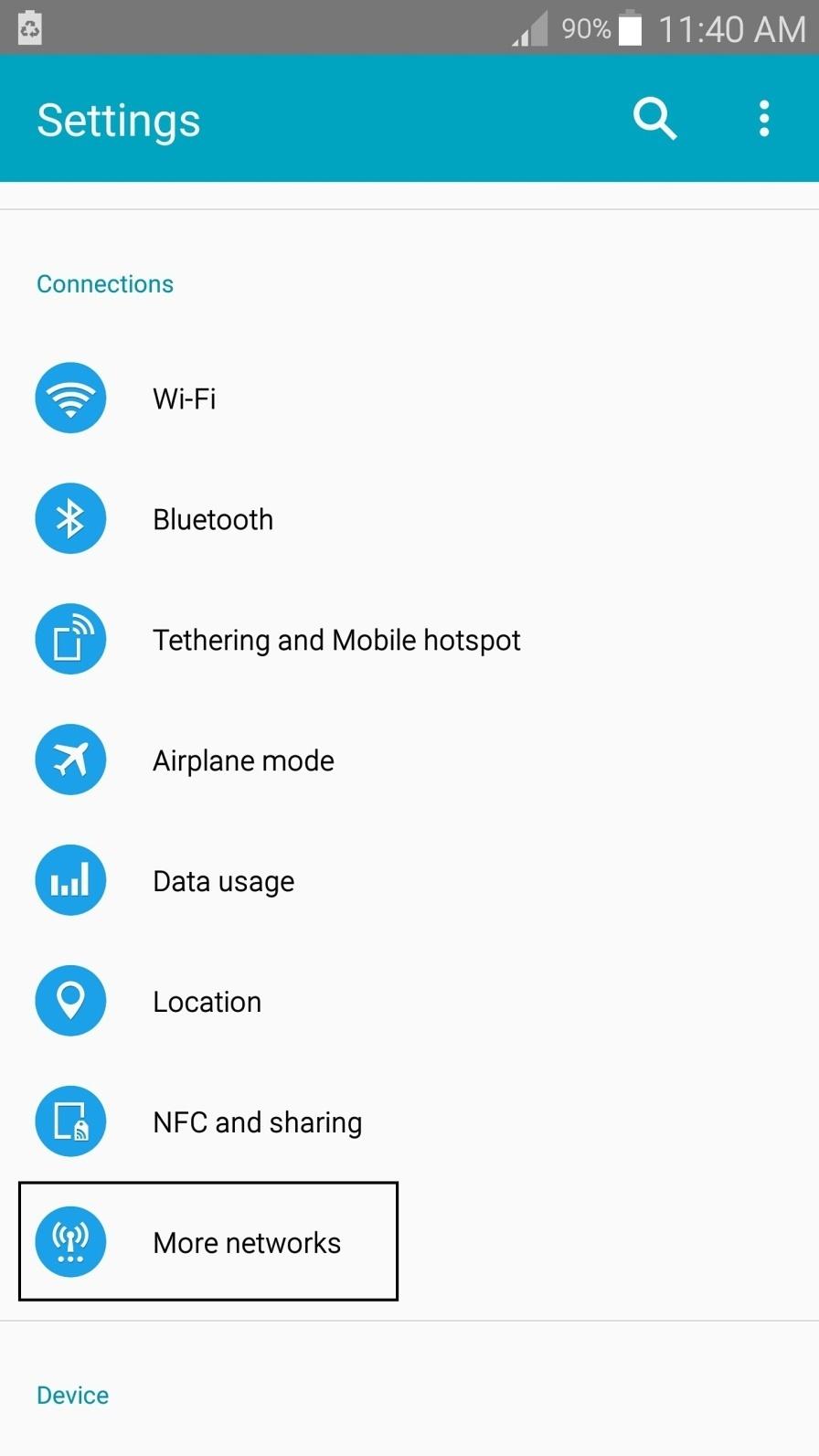The image size is (819, 1456).
Task: Open the overflow menu
Action: click(764, 119)
